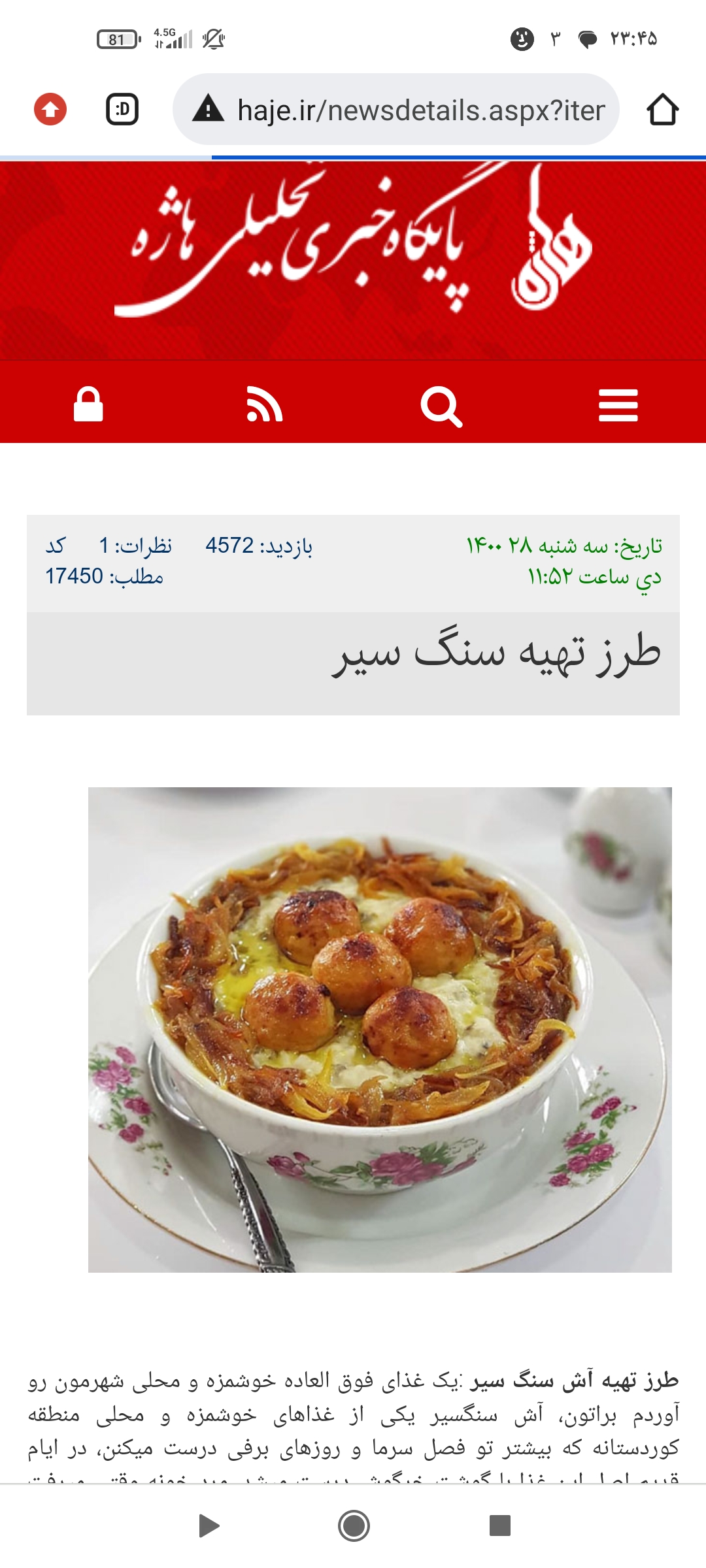Image resolution: width=706 pixels, height=1568 pixels.
Task: Tap the system home button
Action: 354,1526
